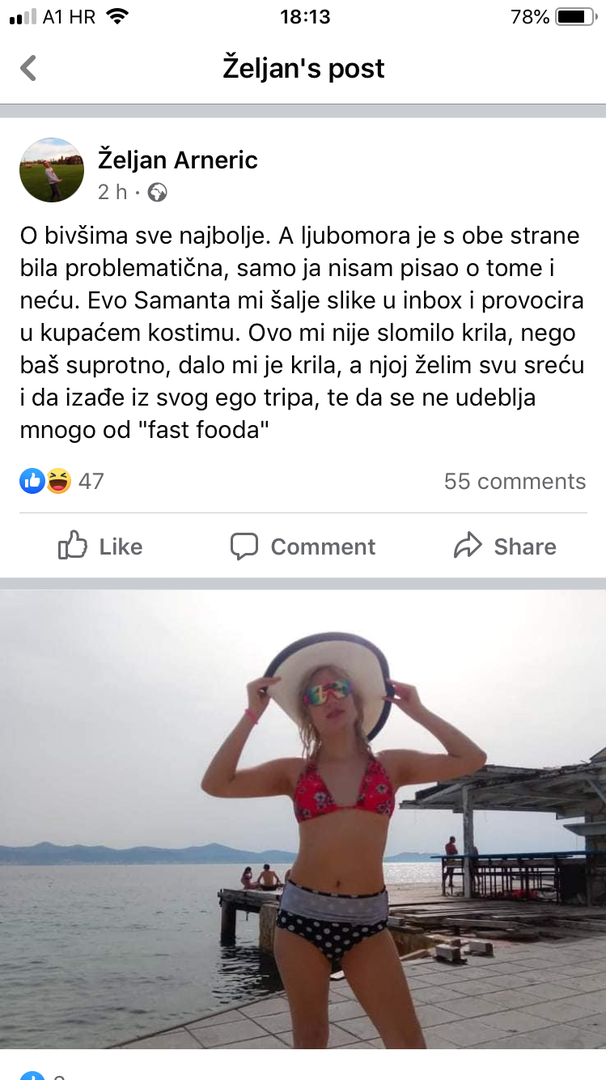Comment on the post
The image size is (606, 1080).
[303, 546]
